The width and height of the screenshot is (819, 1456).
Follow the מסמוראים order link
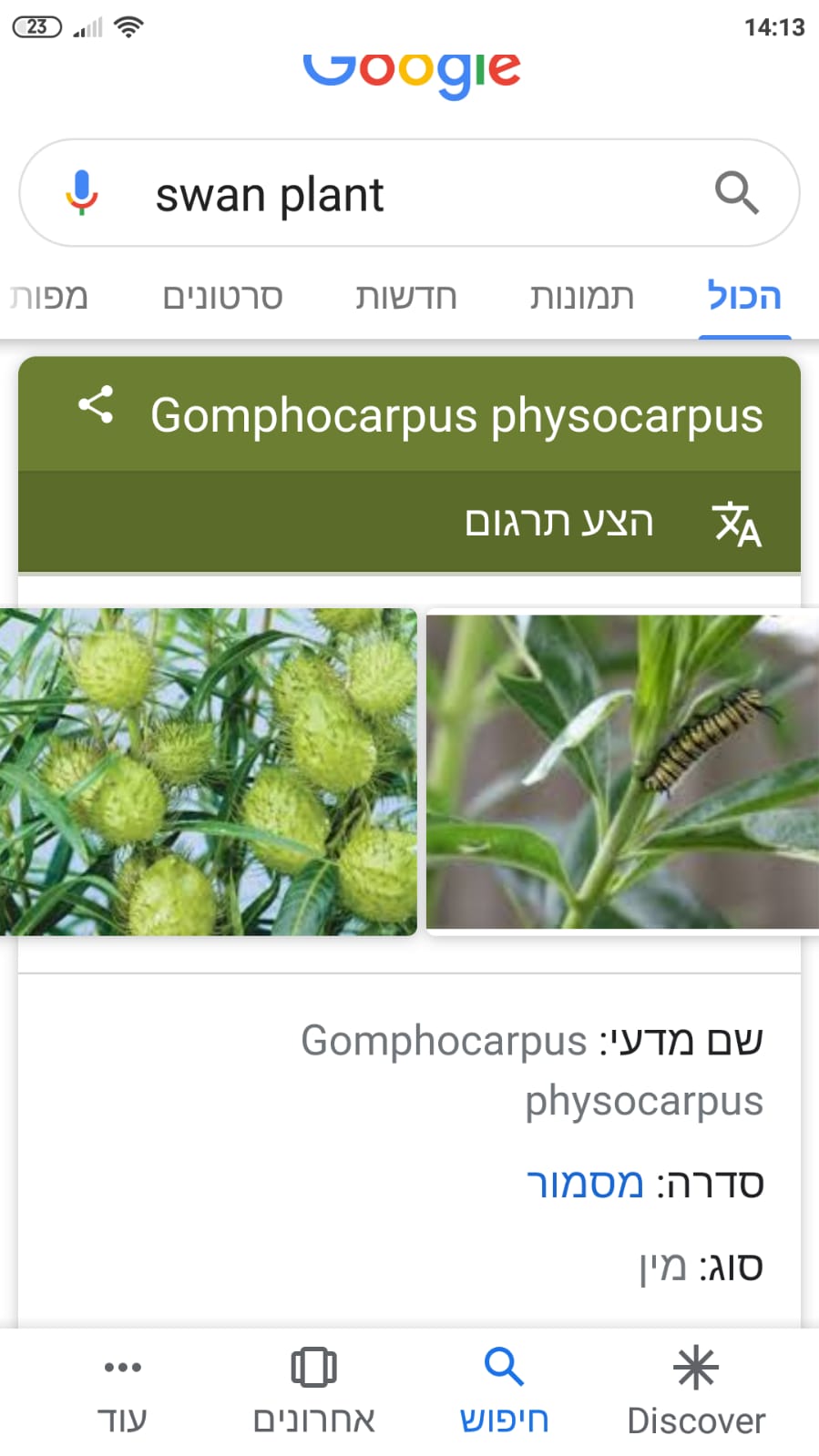[x=585, y=1184]
